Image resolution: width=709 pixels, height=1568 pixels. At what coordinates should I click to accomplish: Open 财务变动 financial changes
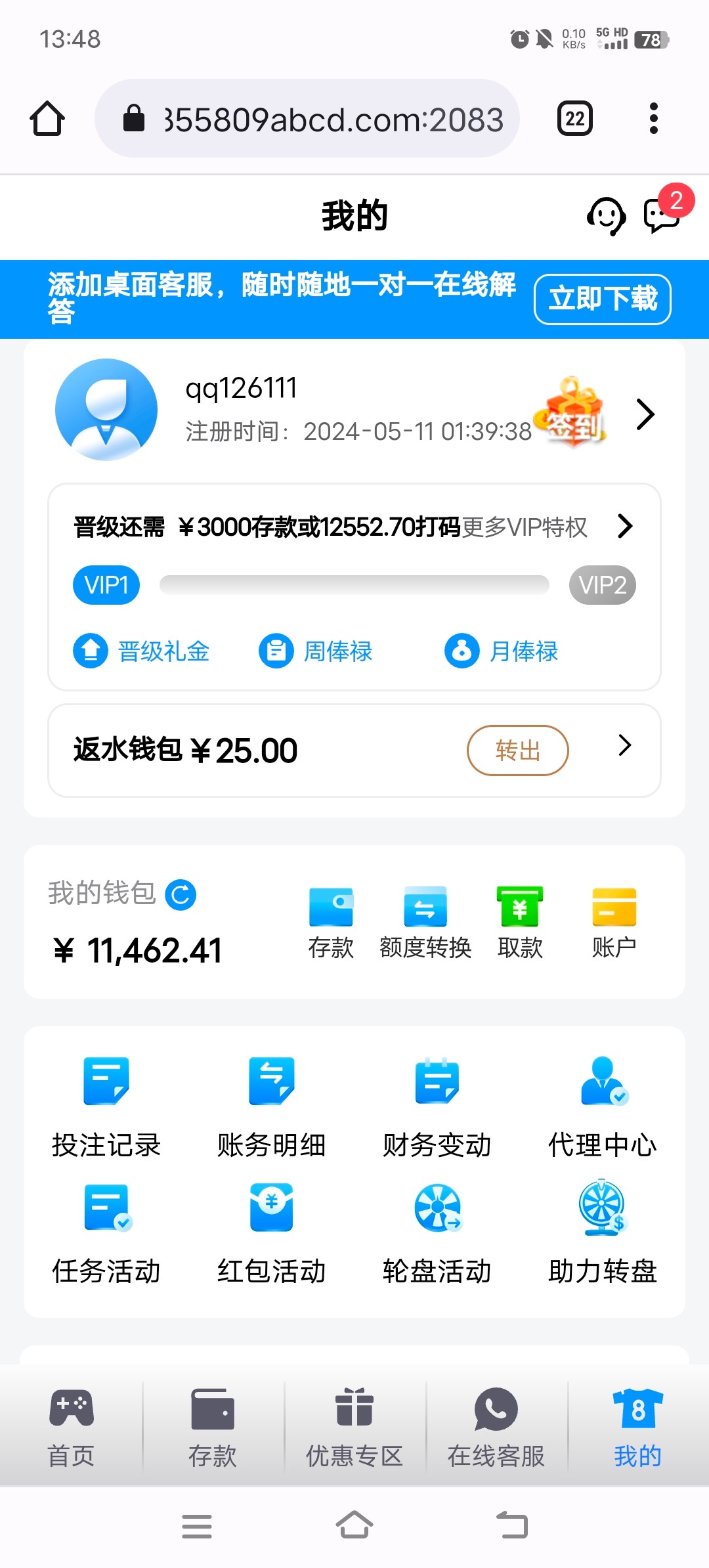click(437, 1106)
